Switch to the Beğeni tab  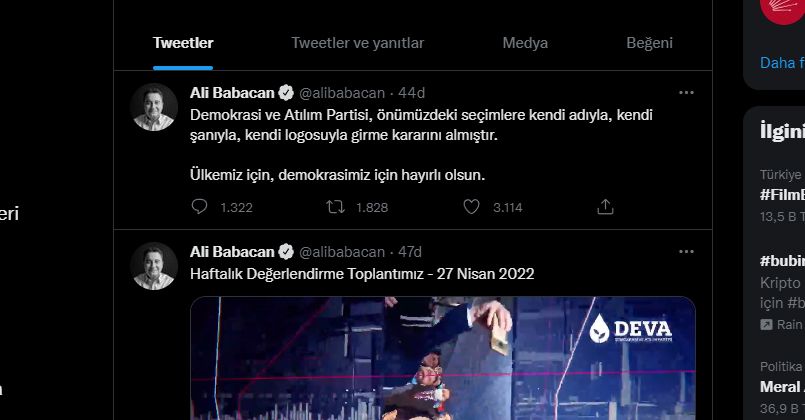tap(649, 43)
